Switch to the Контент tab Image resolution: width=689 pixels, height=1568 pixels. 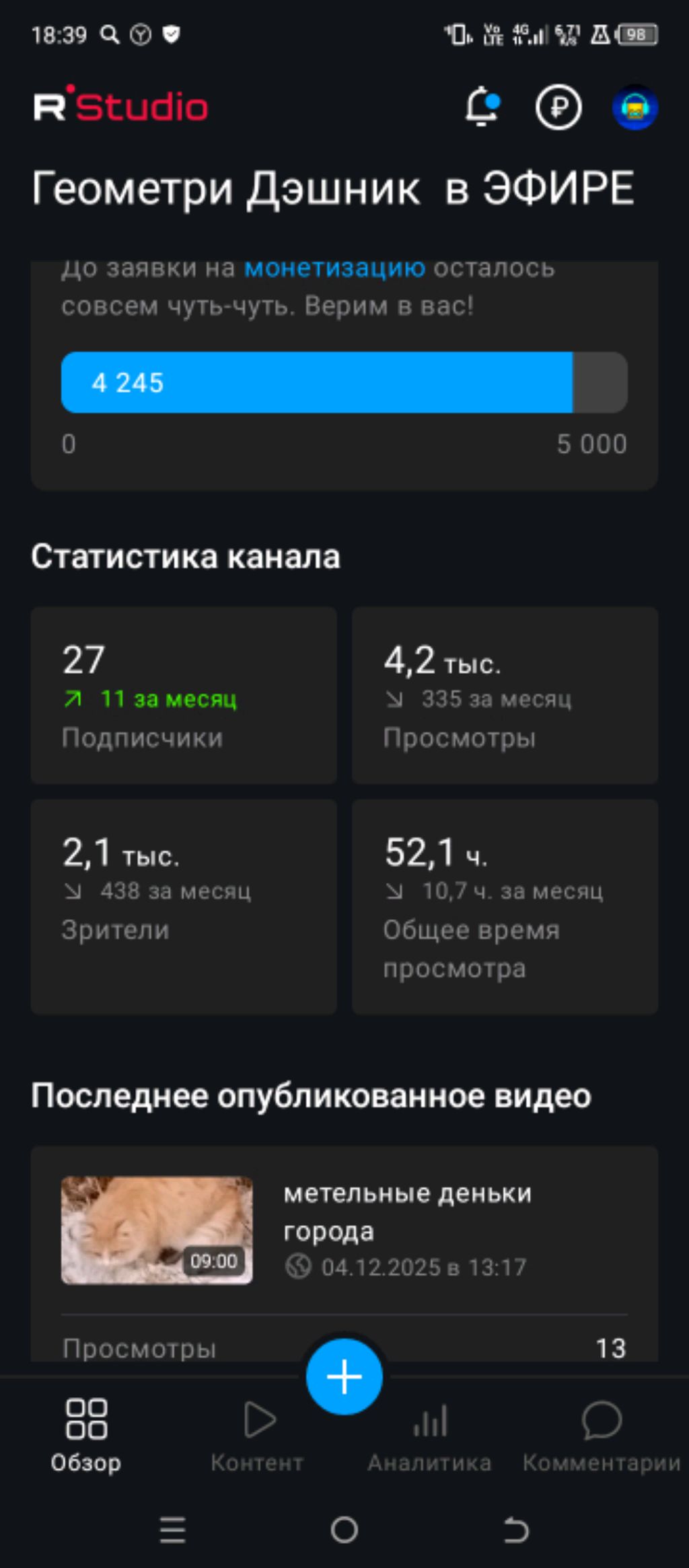[x=257, y=1435]
